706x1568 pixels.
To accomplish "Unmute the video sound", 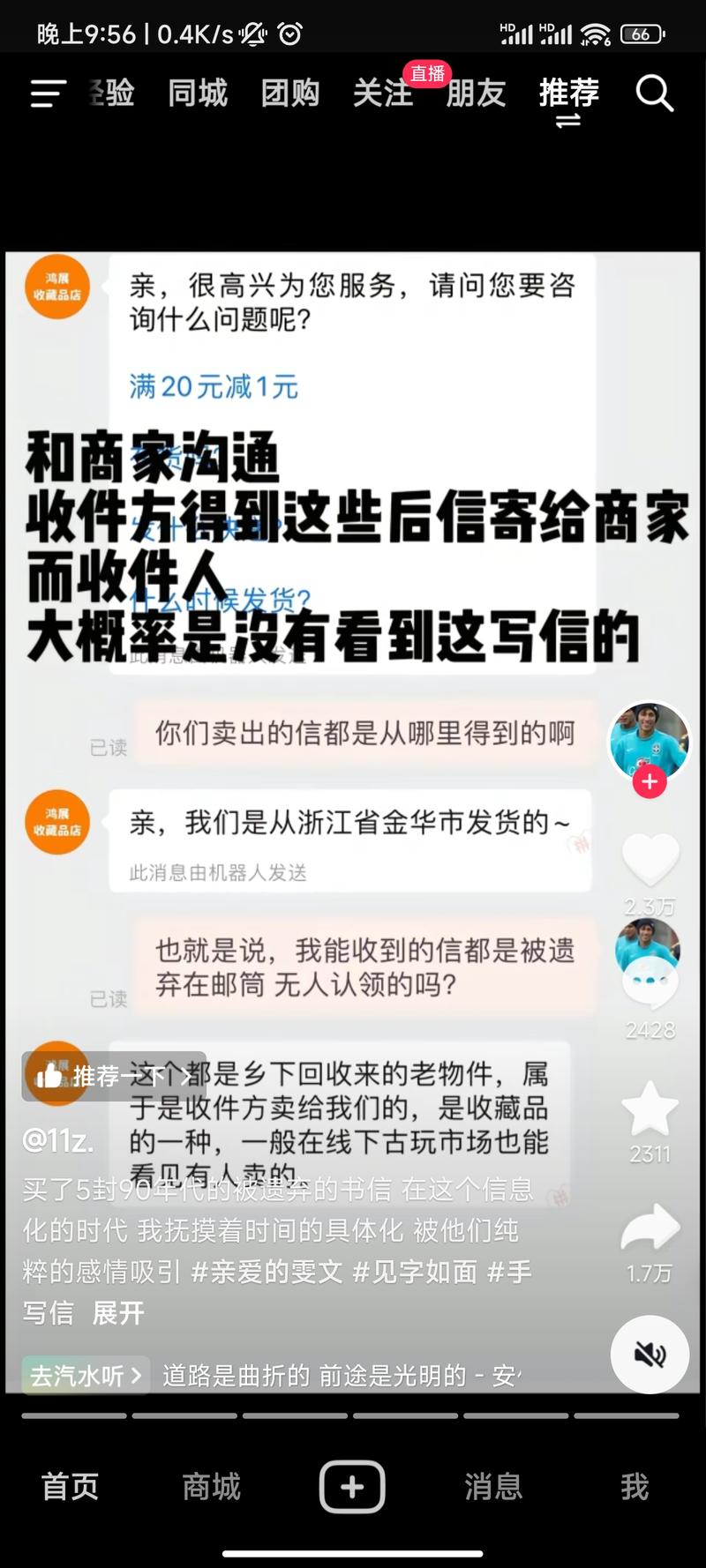I will 650,1355.
